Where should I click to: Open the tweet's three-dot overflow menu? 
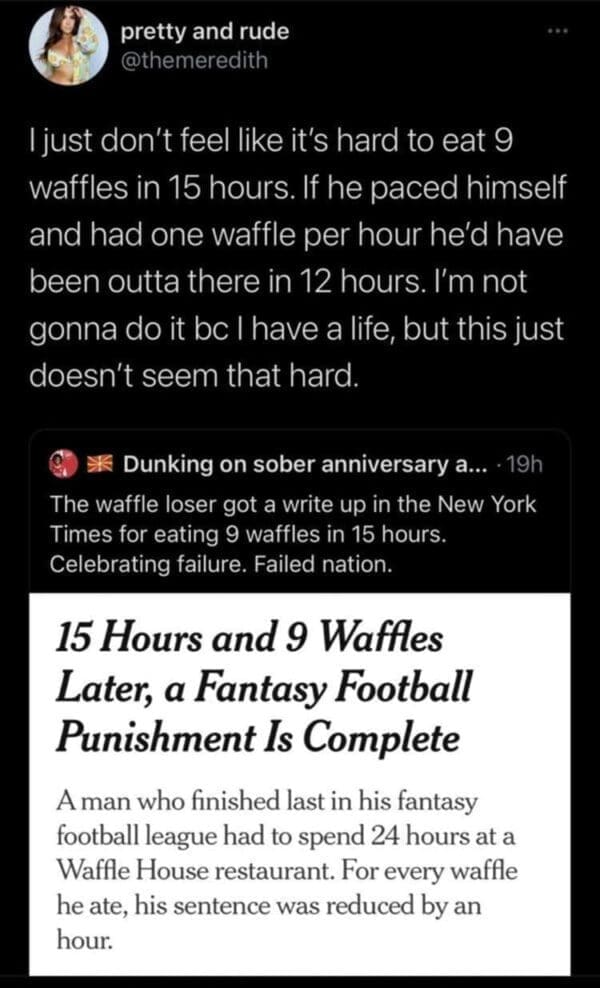[556, 32]
